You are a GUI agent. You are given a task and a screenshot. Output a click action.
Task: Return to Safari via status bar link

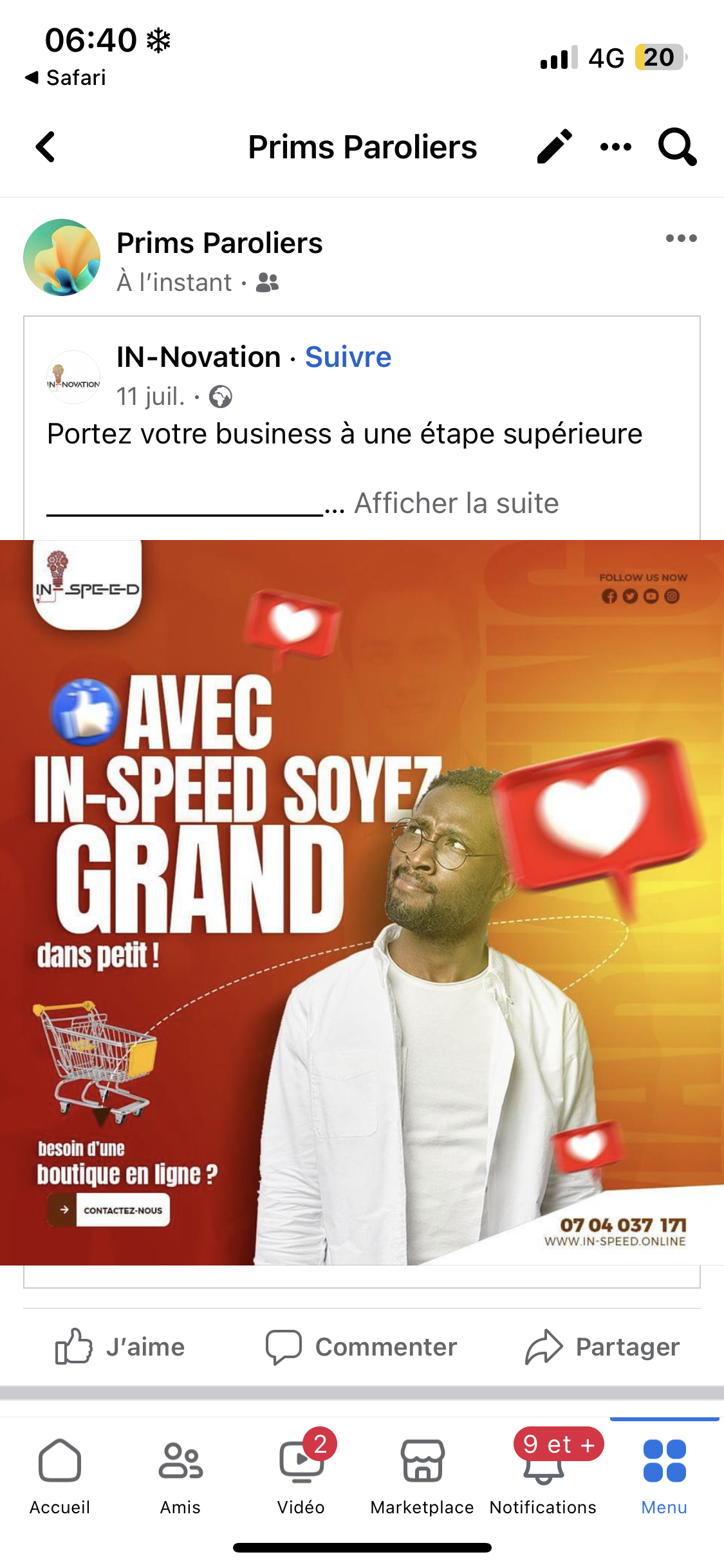pos(66,78)
